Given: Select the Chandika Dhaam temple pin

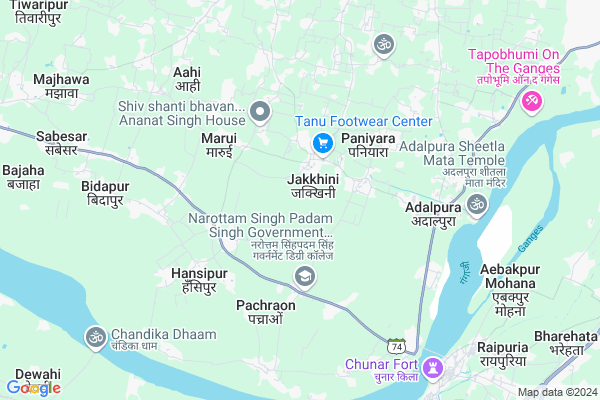Looking at the screenshot, I should coord(96,336).
